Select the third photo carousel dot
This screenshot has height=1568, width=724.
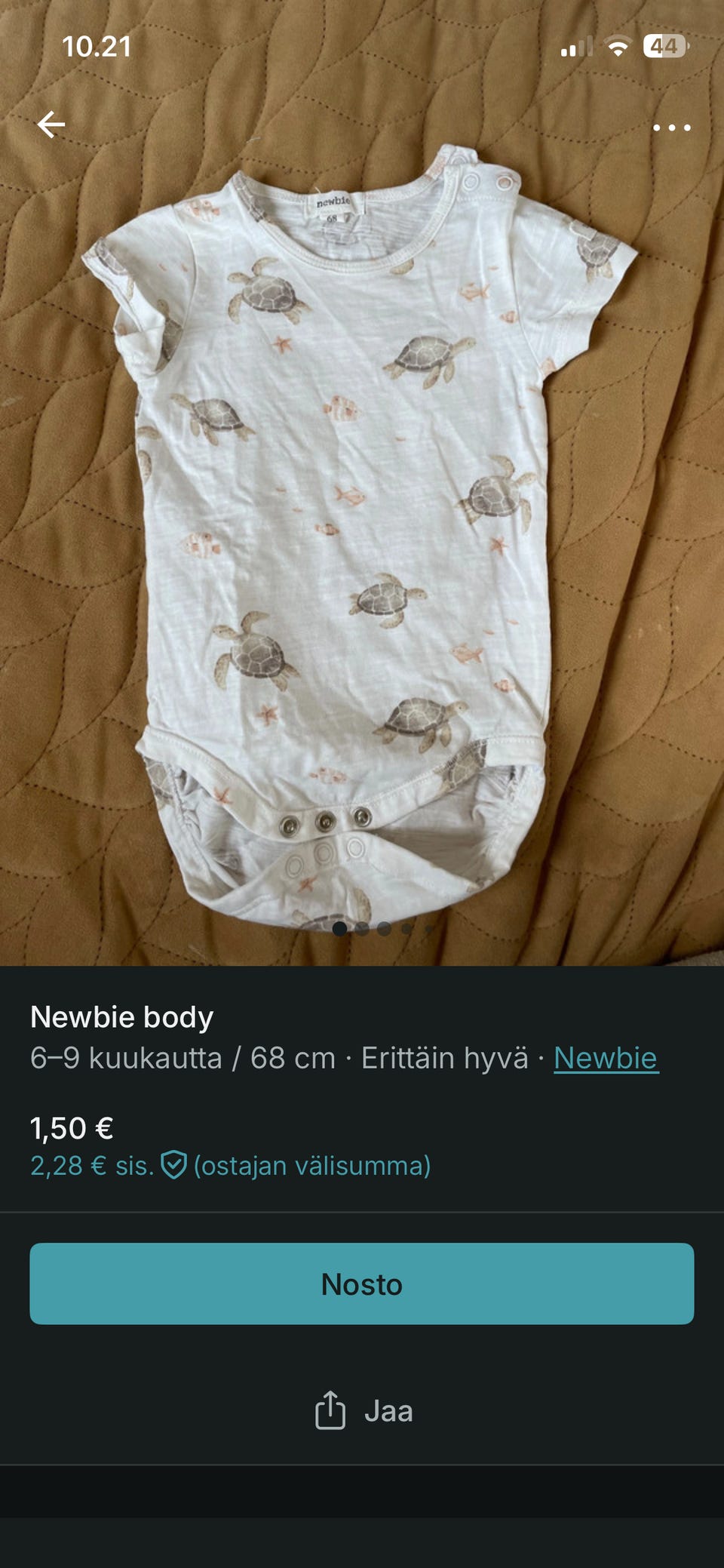pyautogui.click(x=385, y=928)
